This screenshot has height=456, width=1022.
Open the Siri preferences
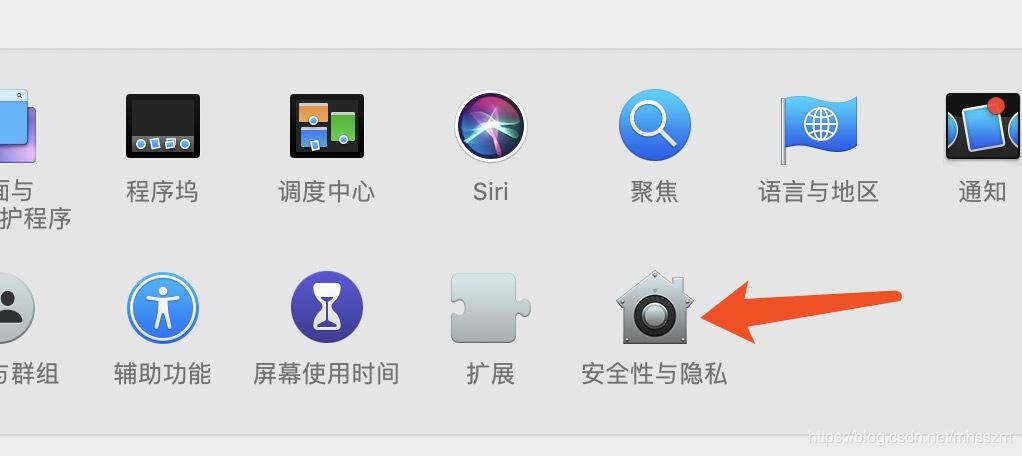pyautogui.click(x=490, y=127)
